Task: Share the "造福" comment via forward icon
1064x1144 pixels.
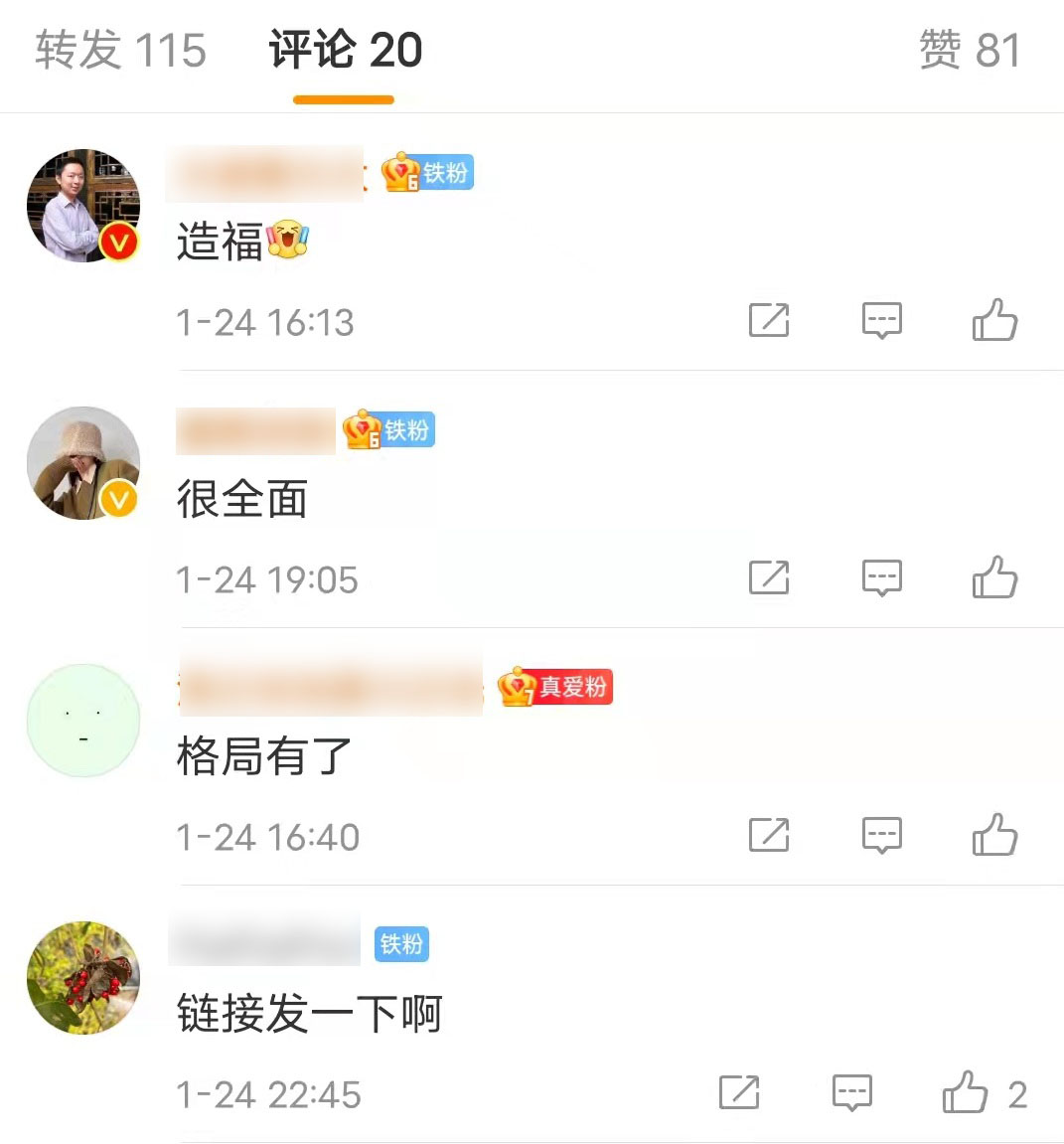Action: (x=770, y=320)
